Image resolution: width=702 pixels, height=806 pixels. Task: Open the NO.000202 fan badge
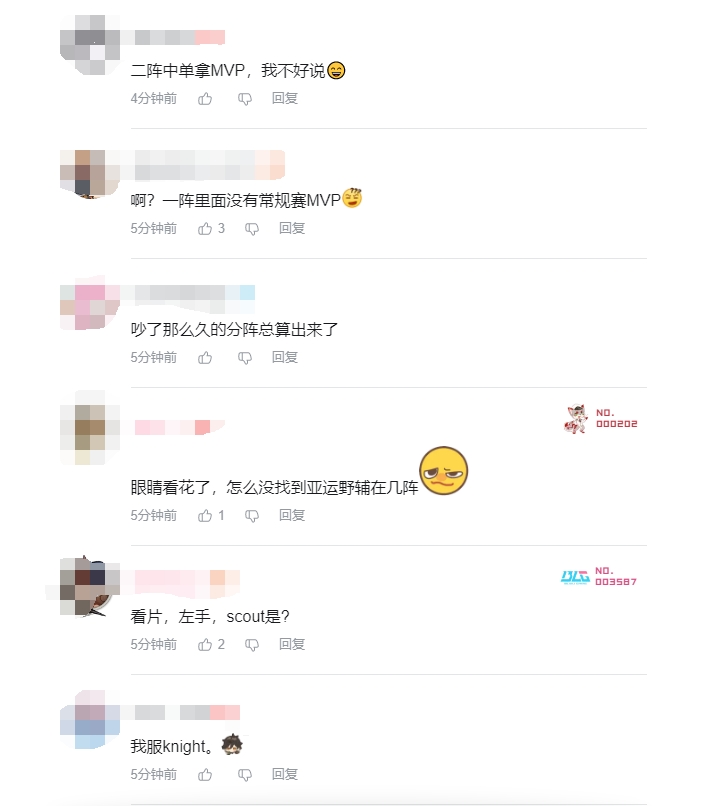[x=600, y=419]
